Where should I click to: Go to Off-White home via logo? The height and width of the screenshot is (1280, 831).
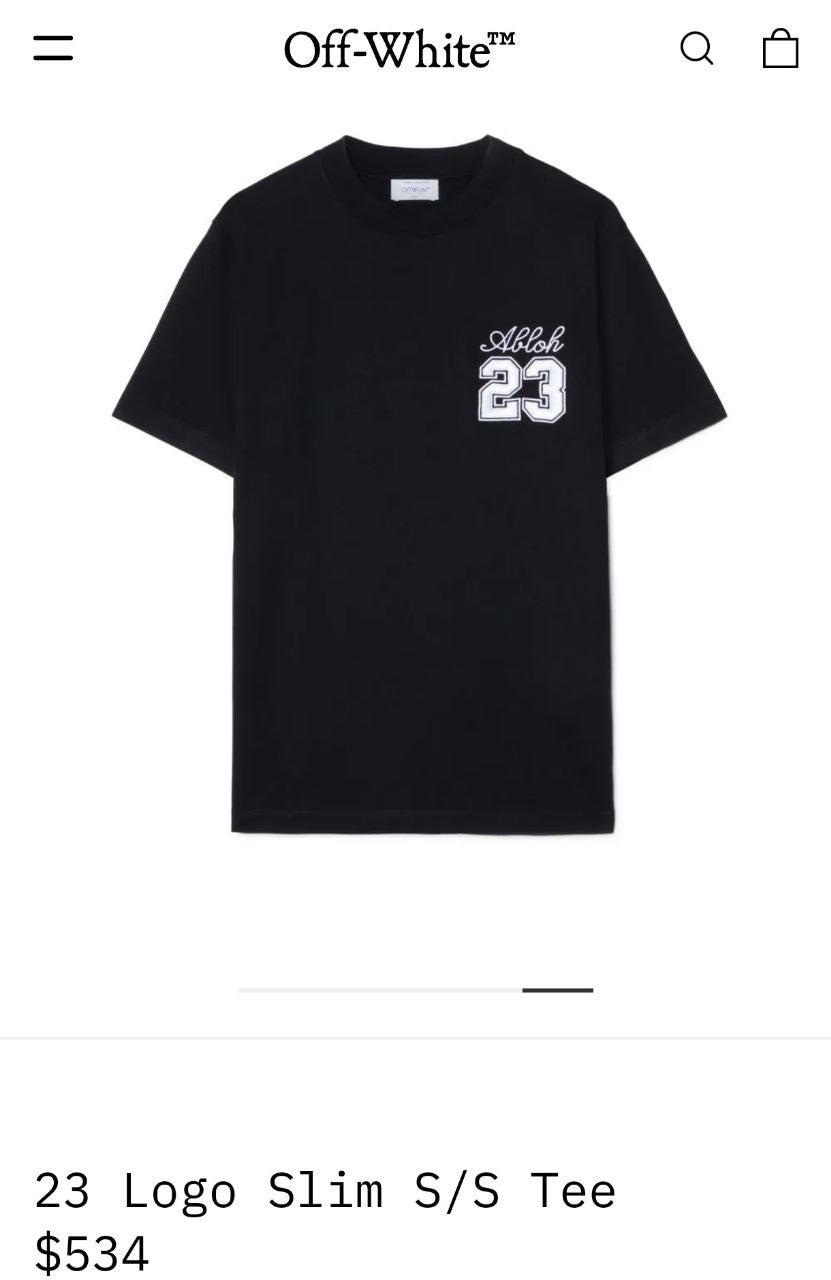pyautogui.click(x=399, y=49)
